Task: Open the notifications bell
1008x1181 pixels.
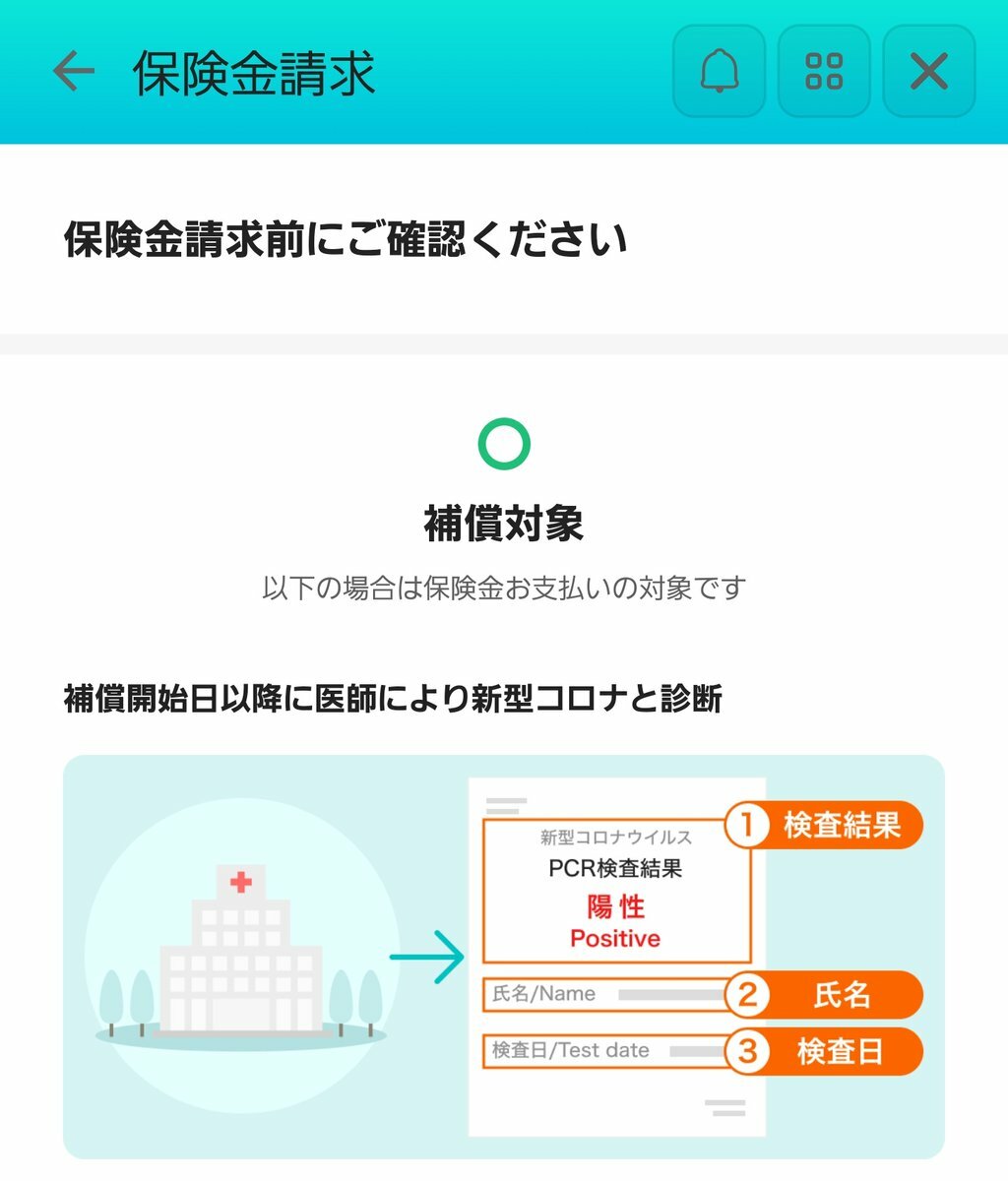Action: [x=720, y=72]
